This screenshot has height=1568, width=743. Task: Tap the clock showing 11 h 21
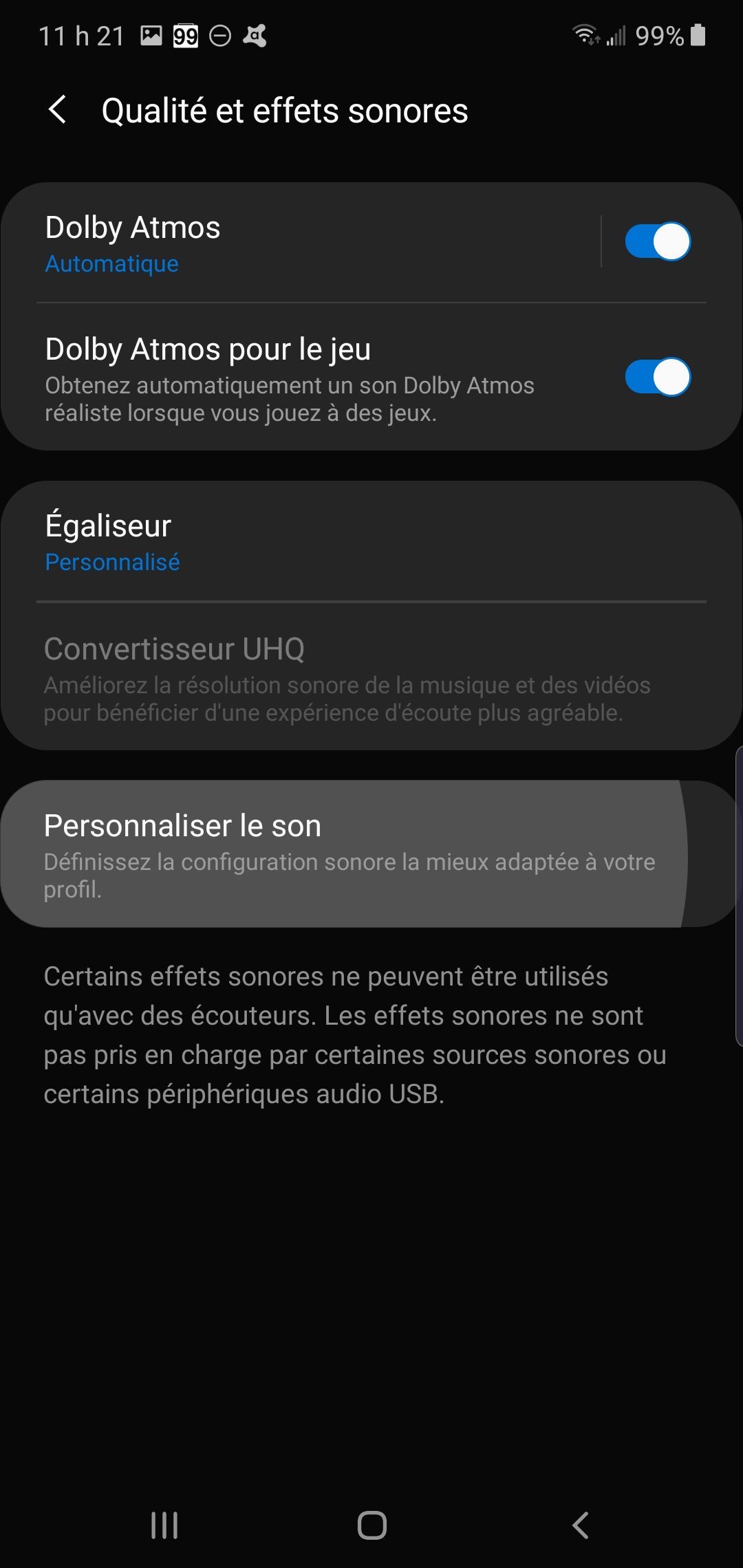point(80,35)
